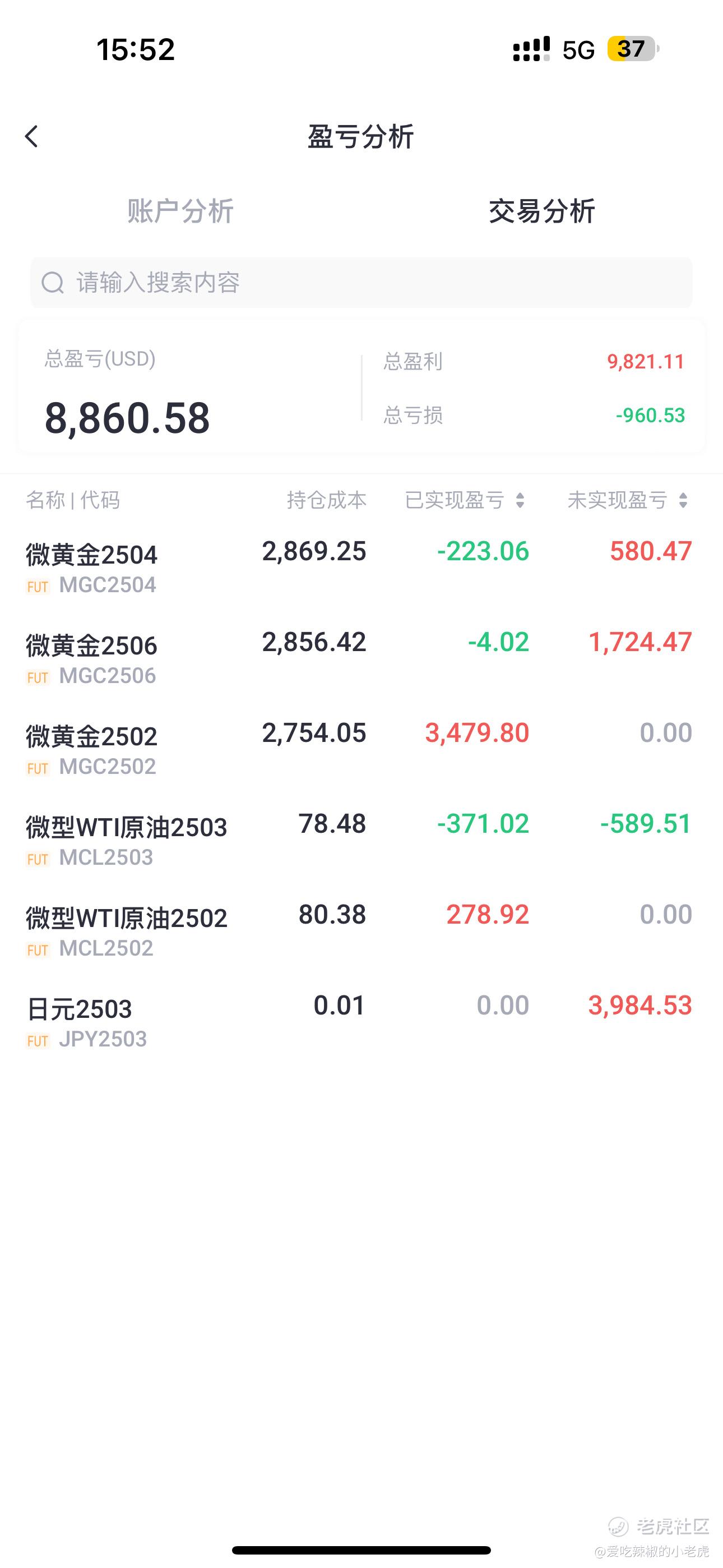Open the 微黄金2506 row
The height and width of the screenshot is (1568, 723).
pyautogui.click(x=361, y=658)
